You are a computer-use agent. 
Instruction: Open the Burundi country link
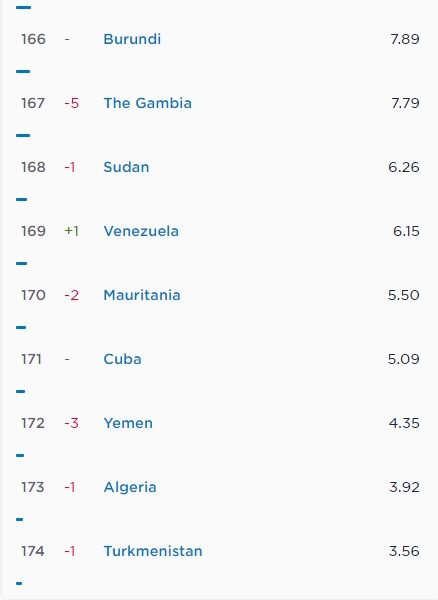click(x=132, y=39)
